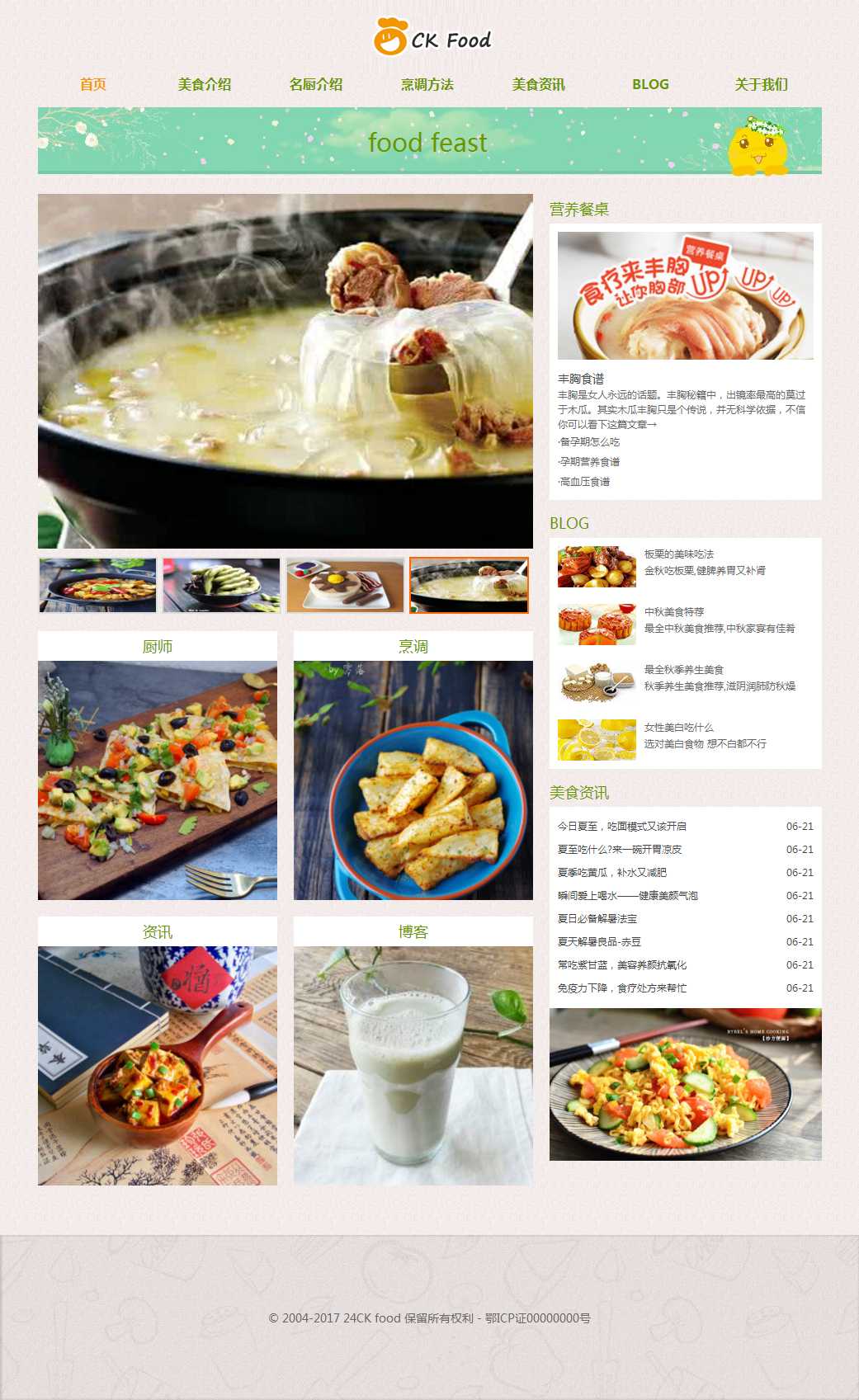The image size is (859, 1400).
Task: Open the 烹调方法 section
Action: tap(427, 84)
